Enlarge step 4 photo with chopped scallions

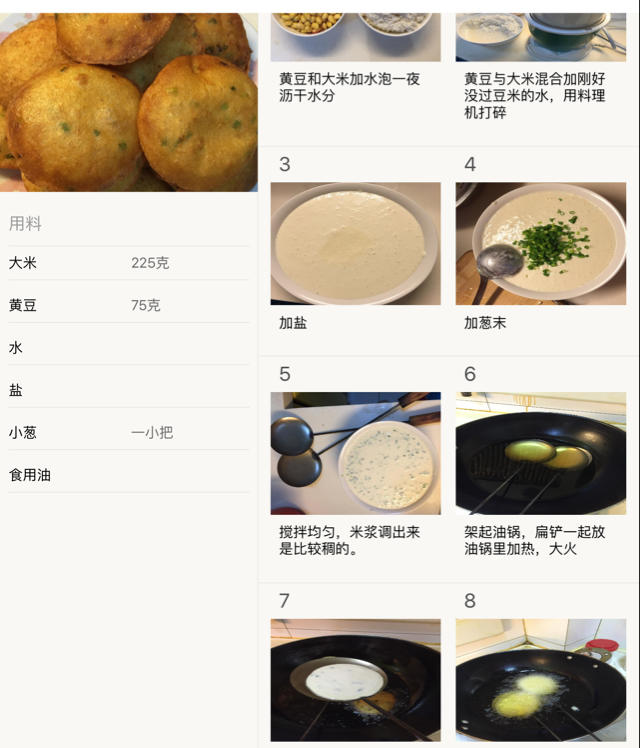pos(540,243)
